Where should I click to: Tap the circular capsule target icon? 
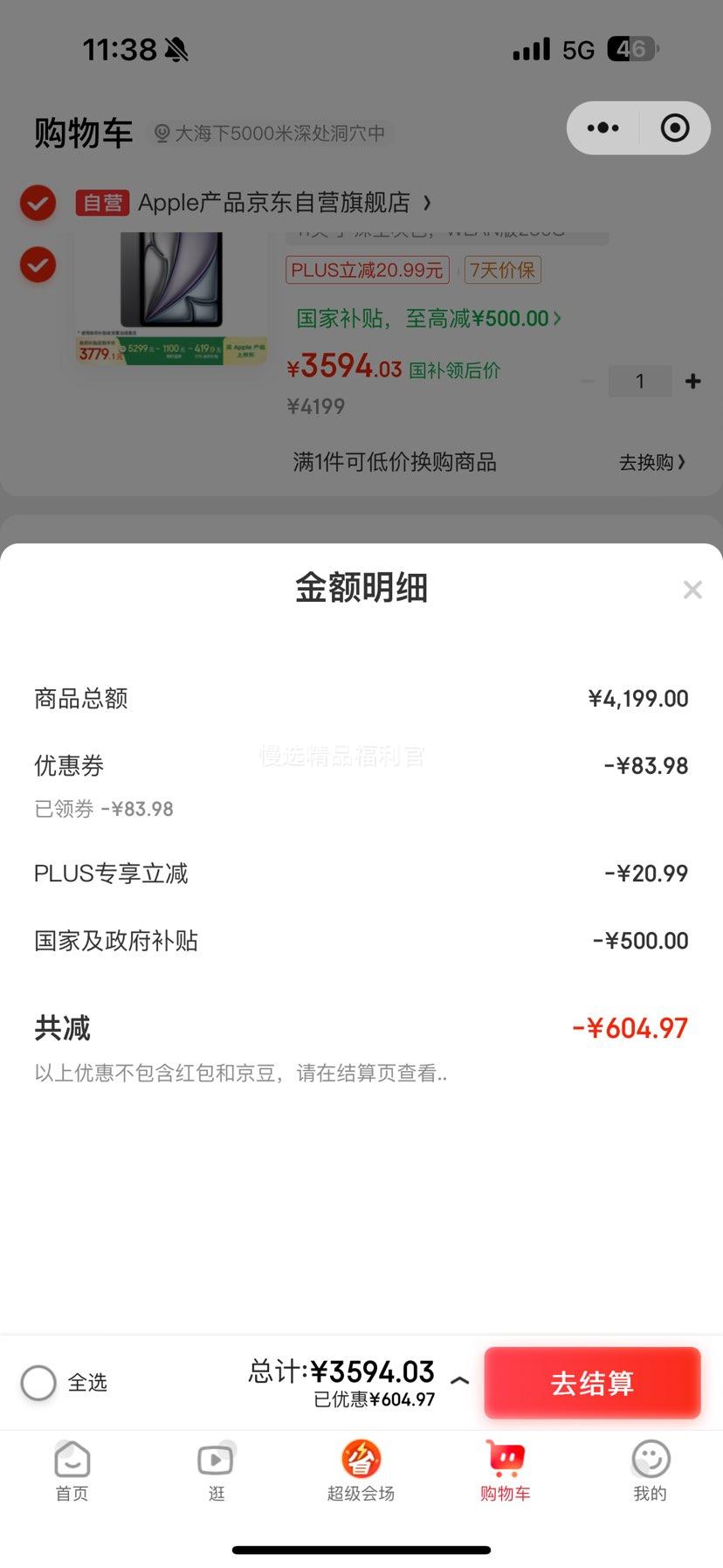click(x=674, y=128)
